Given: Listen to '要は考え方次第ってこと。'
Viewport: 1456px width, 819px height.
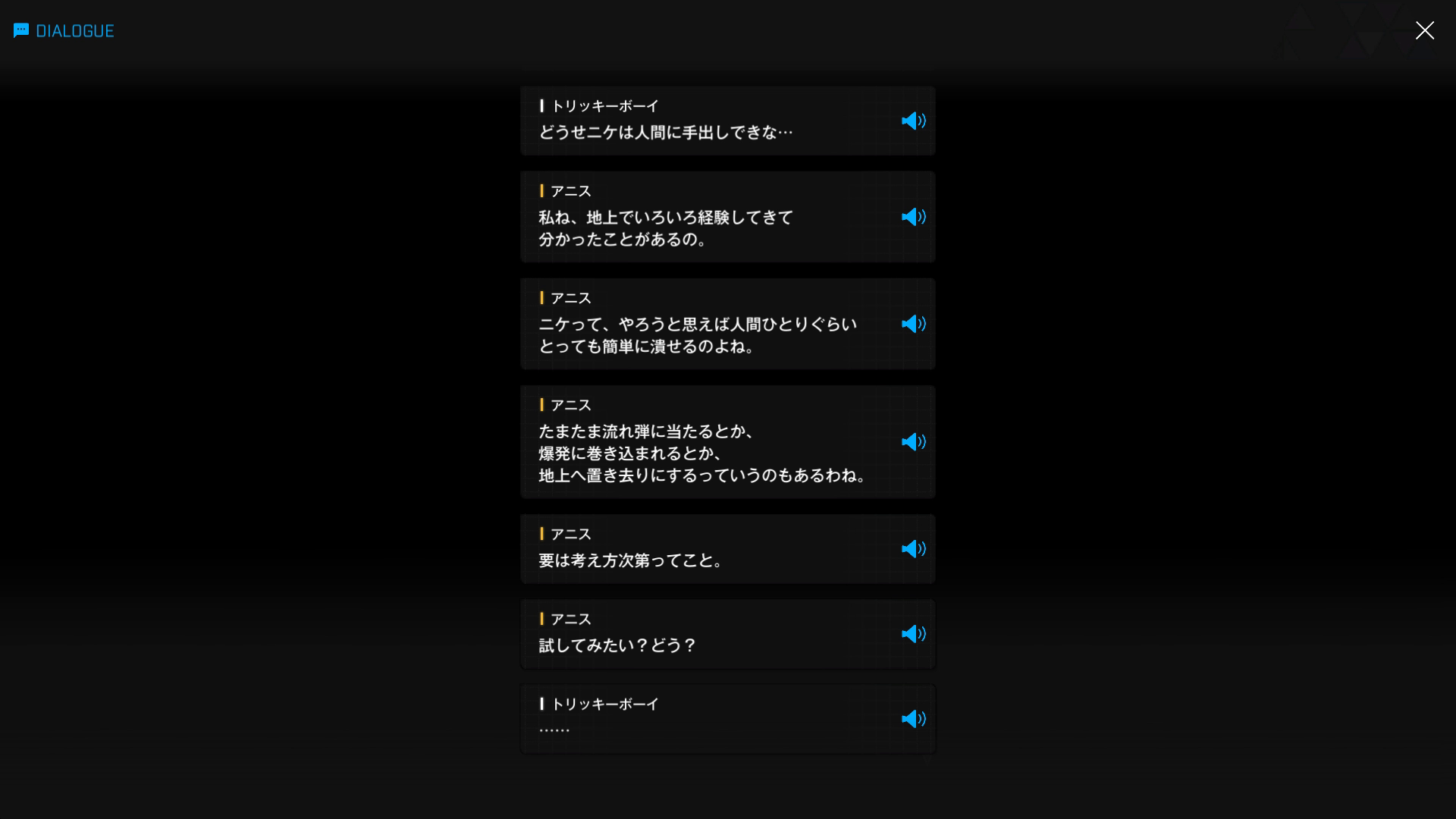Looking at the screenshot, I should click(913, 549).
